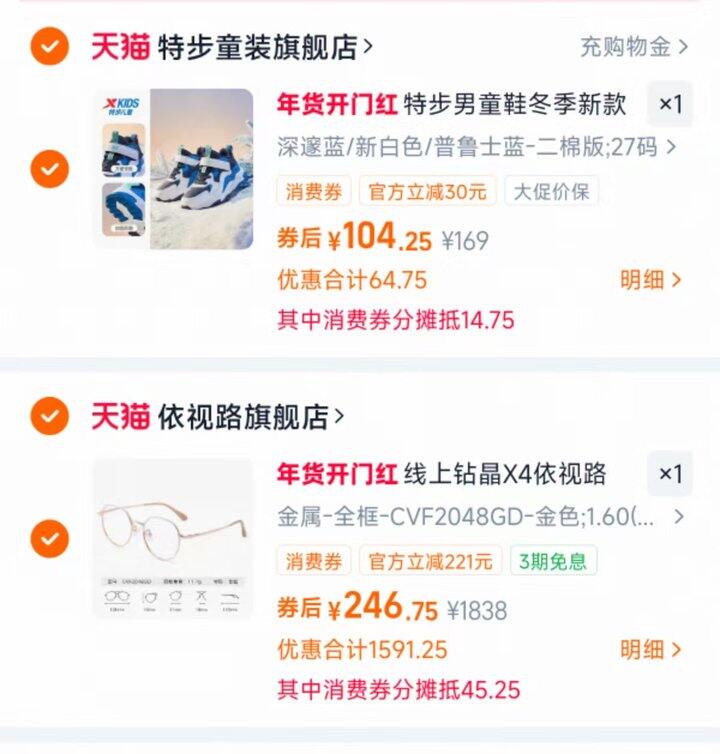Deselect the 依视路 glasses item checkbox

[x=49, y=540]
